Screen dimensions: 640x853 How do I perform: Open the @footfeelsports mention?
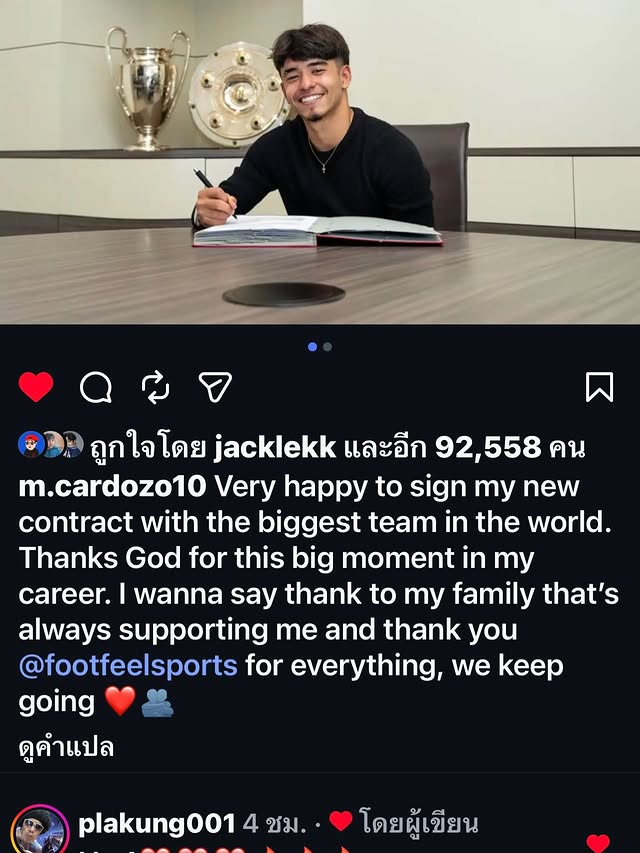(x=128, y=665)
